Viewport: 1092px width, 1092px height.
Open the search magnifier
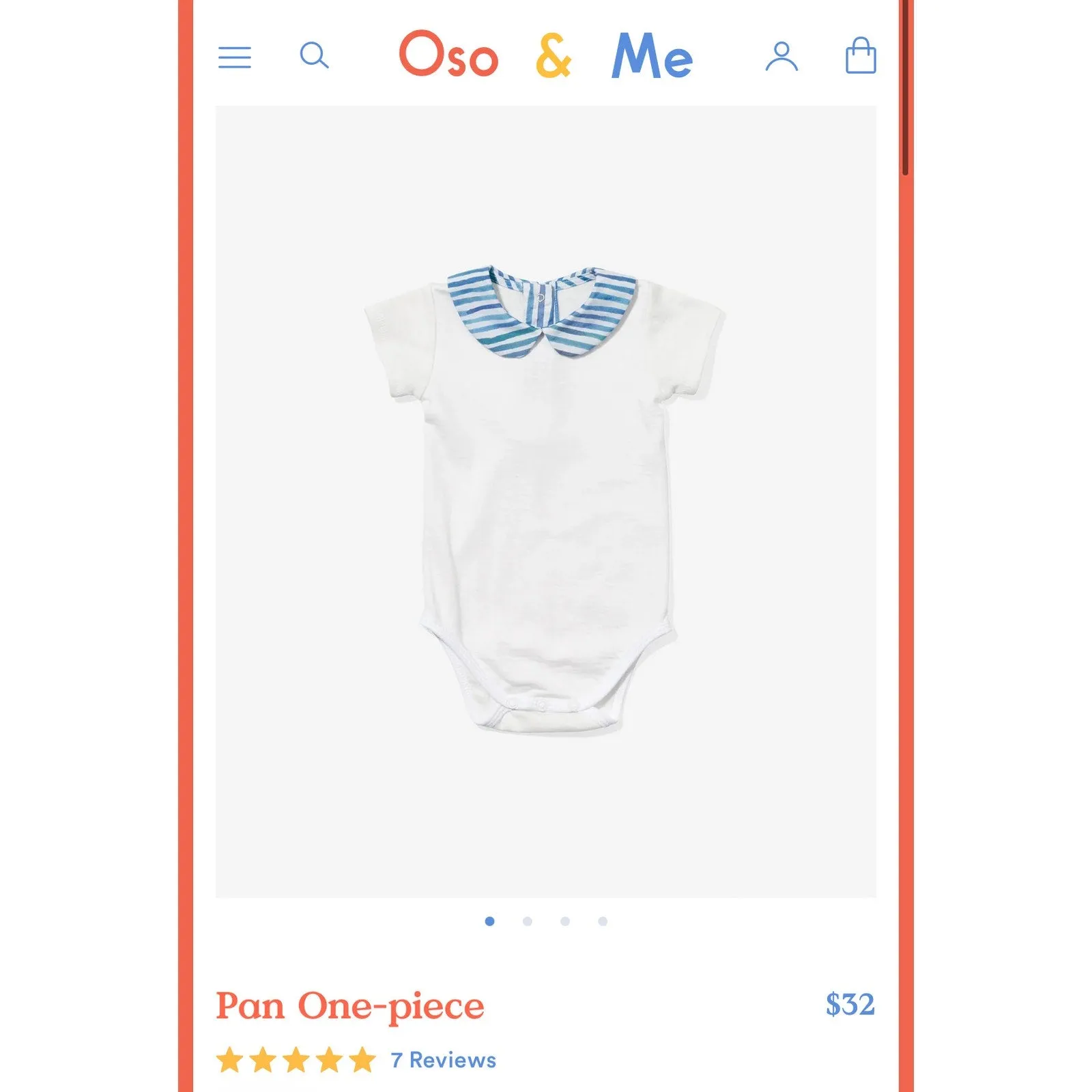click(x=314, y=55)
